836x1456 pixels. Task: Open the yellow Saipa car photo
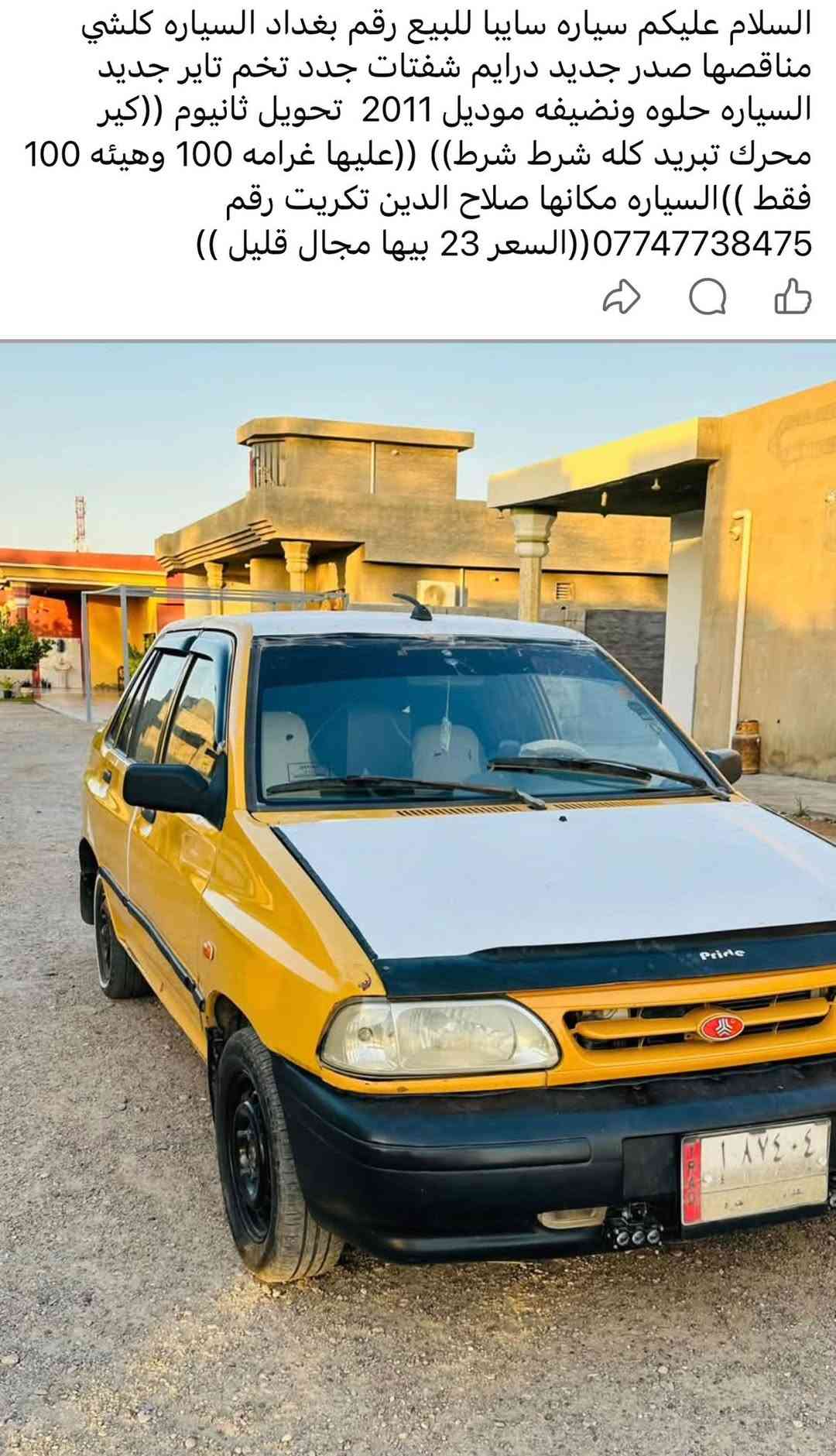[x=418, y=899]
